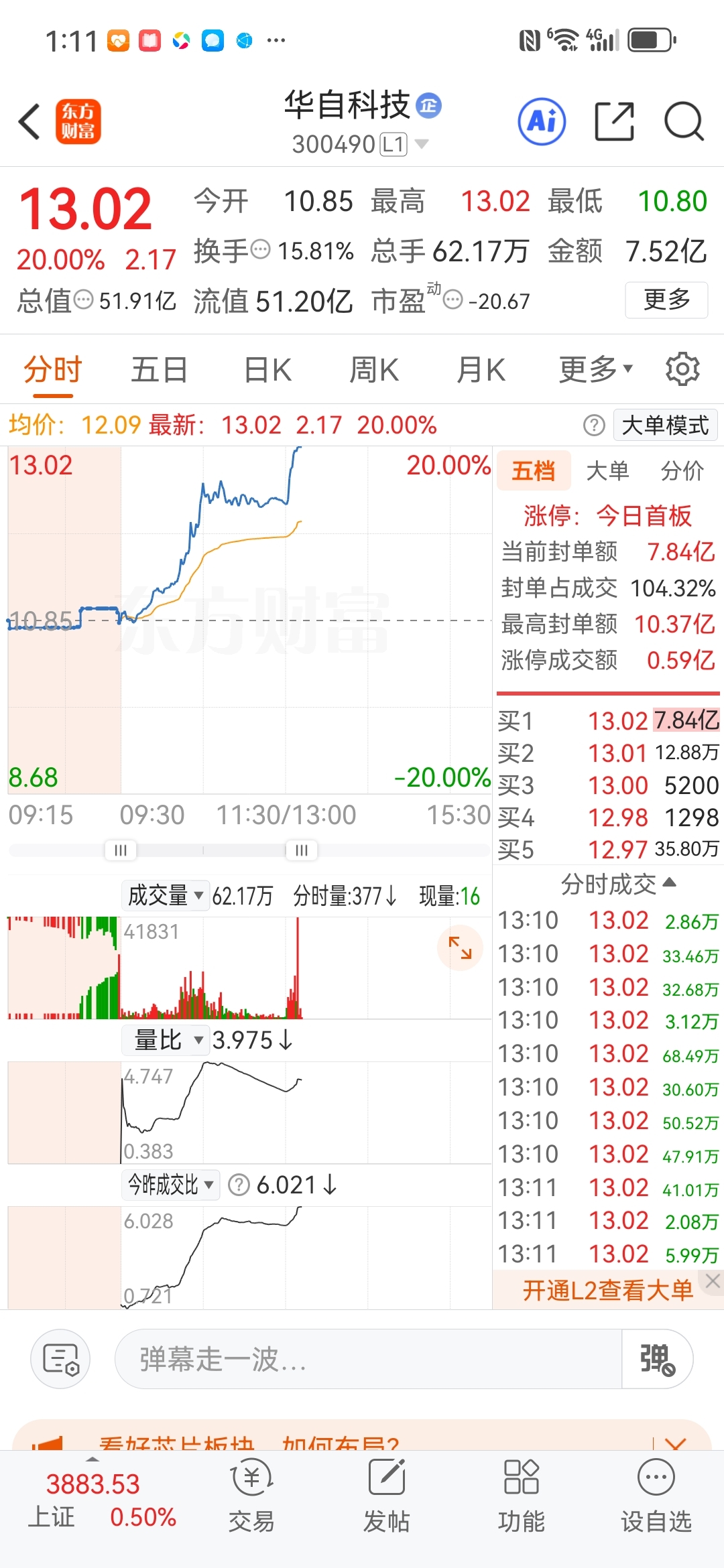The width and height of the screenshot is (724, 1568).
Task: Switch to the 分价 tab
Action: click(x=682, y=471)
